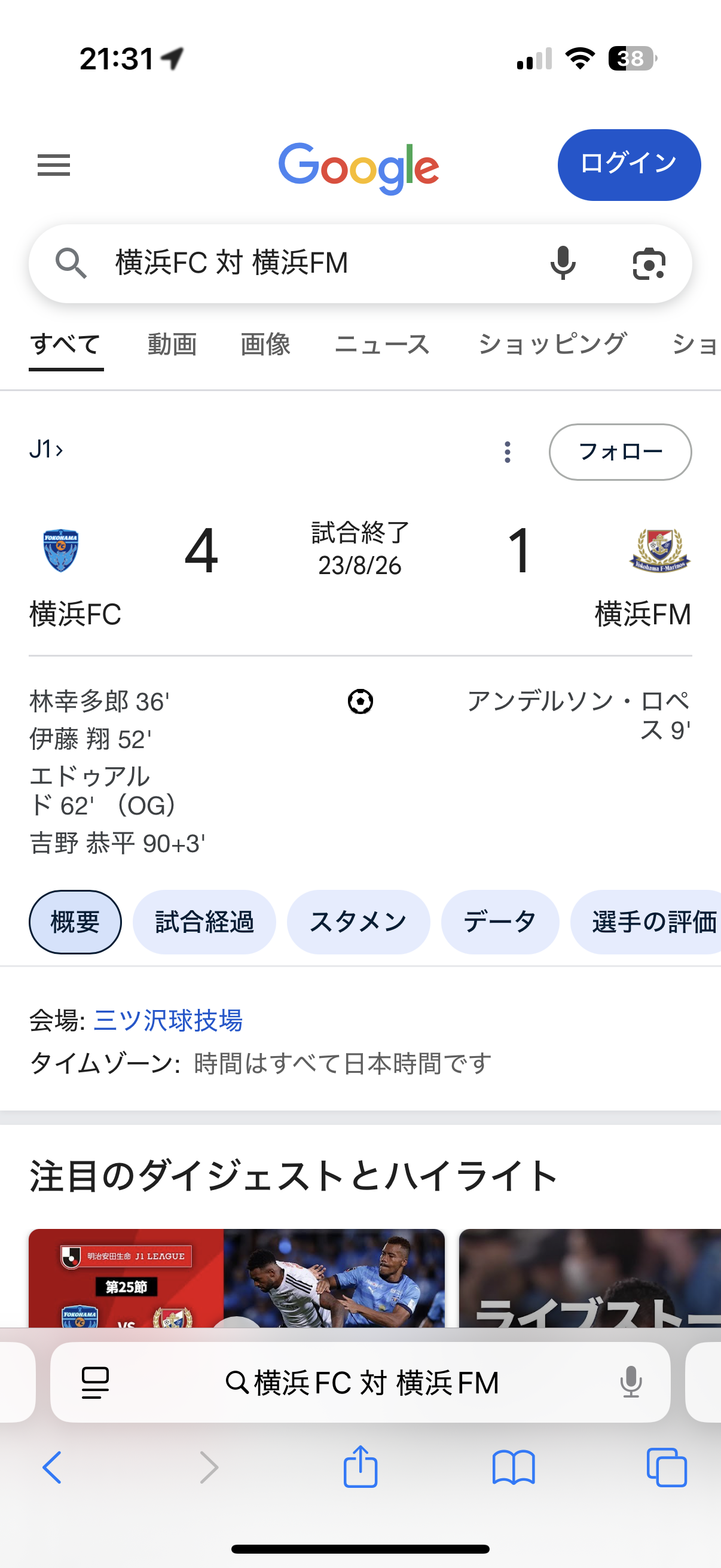Switch to the 動画 tab
This screenshot has height=1568, width=721.
(172, 344)
